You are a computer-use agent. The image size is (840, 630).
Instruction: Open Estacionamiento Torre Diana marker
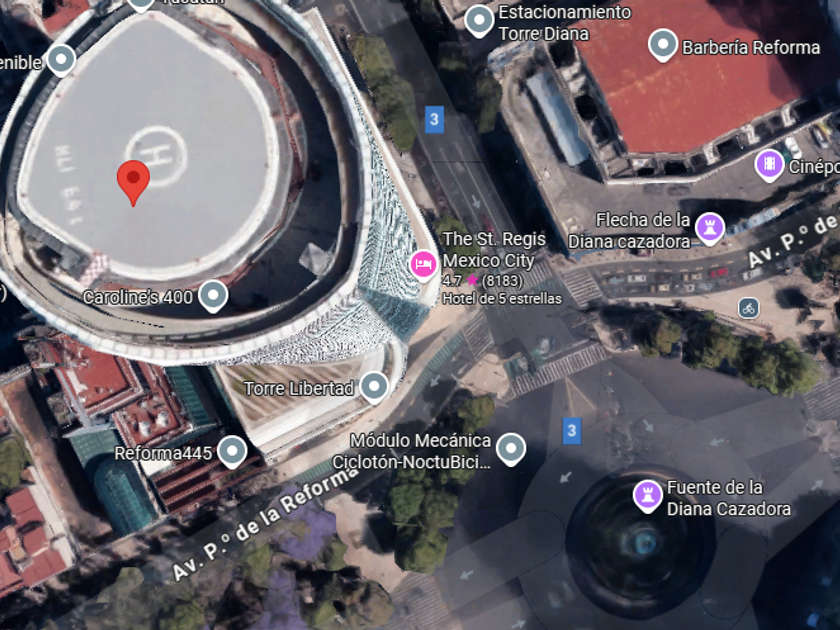click(479, 21)
